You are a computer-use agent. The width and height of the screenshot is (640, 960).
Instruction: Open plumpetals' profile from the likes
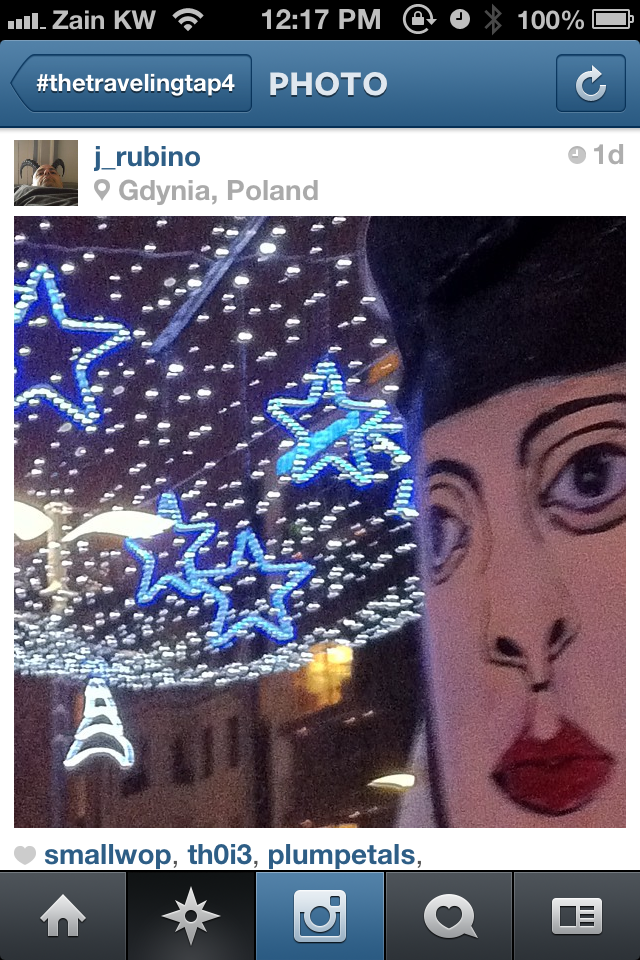pyautogui.click(x=340, y=855)
